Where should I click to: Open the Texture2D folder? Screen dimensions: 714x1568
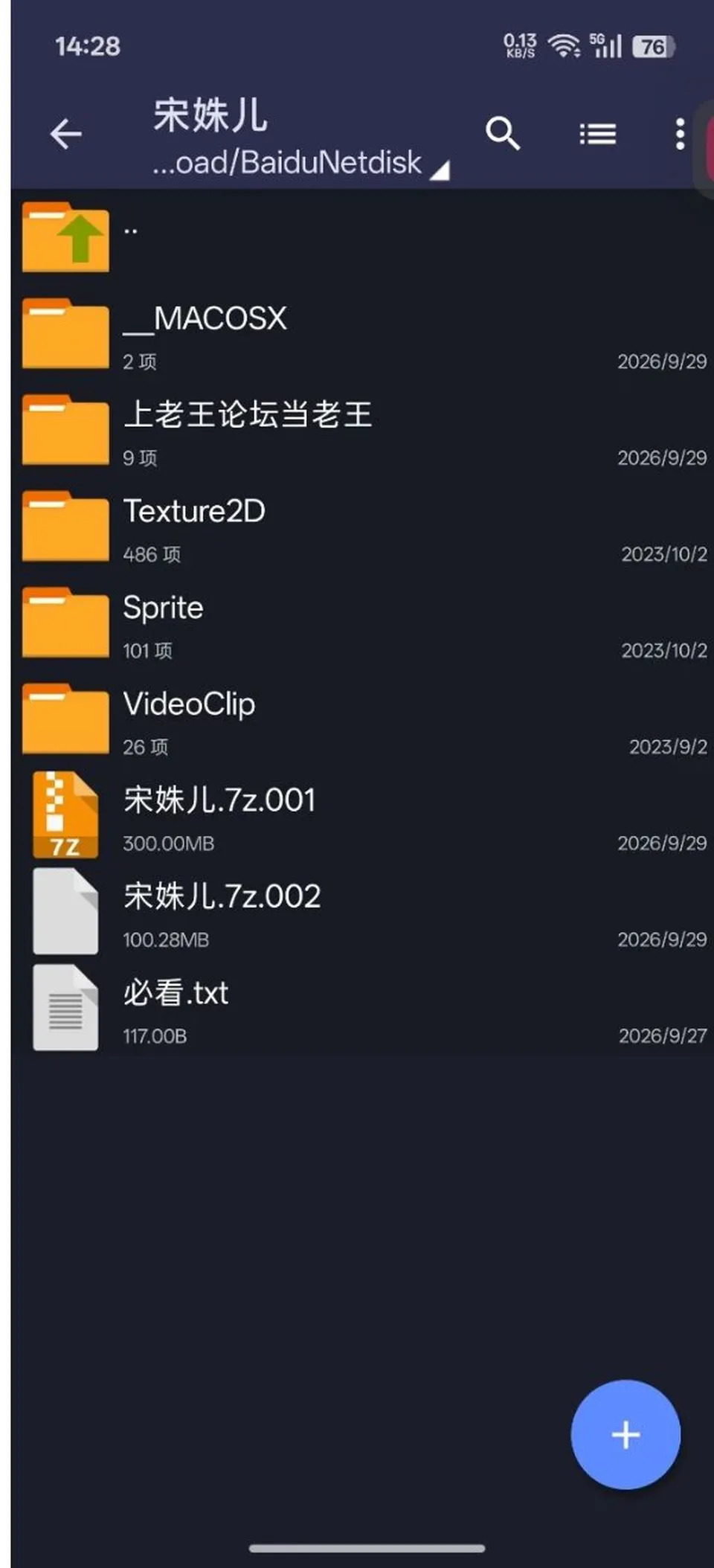[362, 527]
